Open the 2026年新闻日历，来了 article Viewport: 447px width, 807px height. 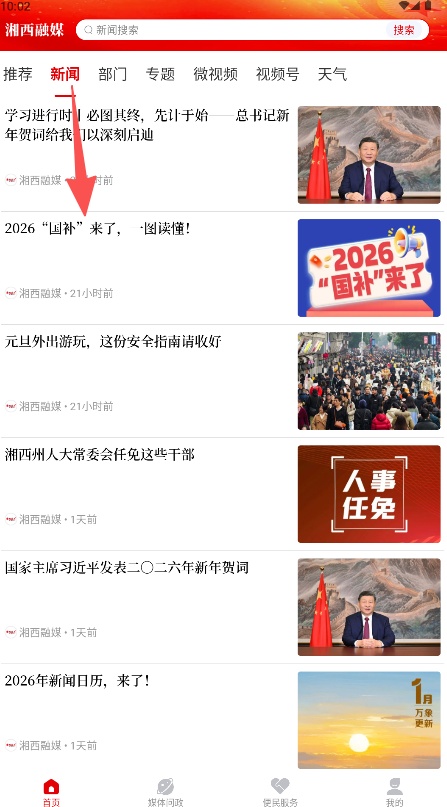pos(223,720)
